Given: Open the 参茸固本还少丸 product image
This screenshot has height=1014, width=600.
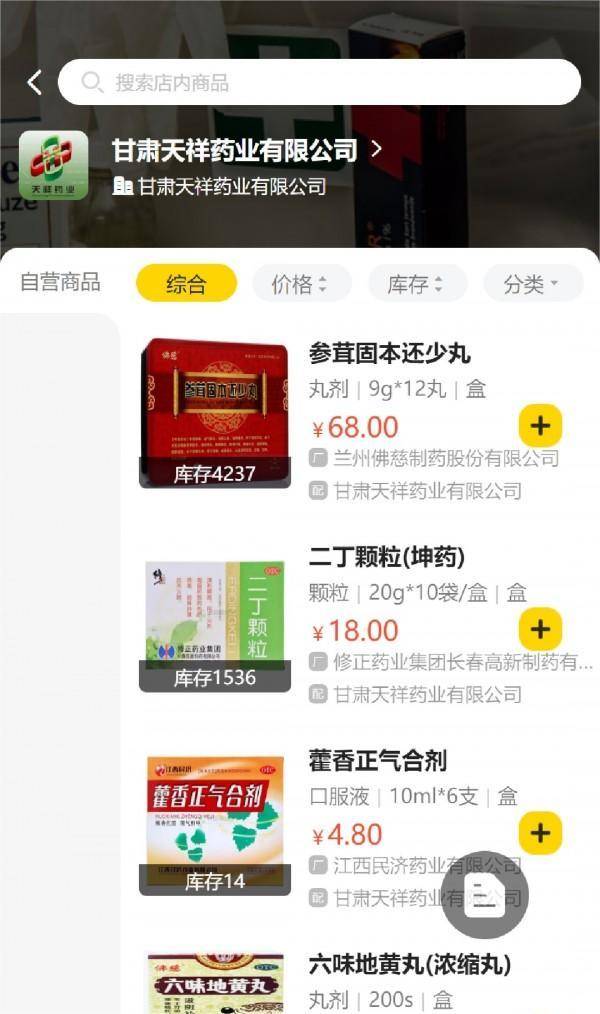Looking at the screenshot, I should pos(215,413).
